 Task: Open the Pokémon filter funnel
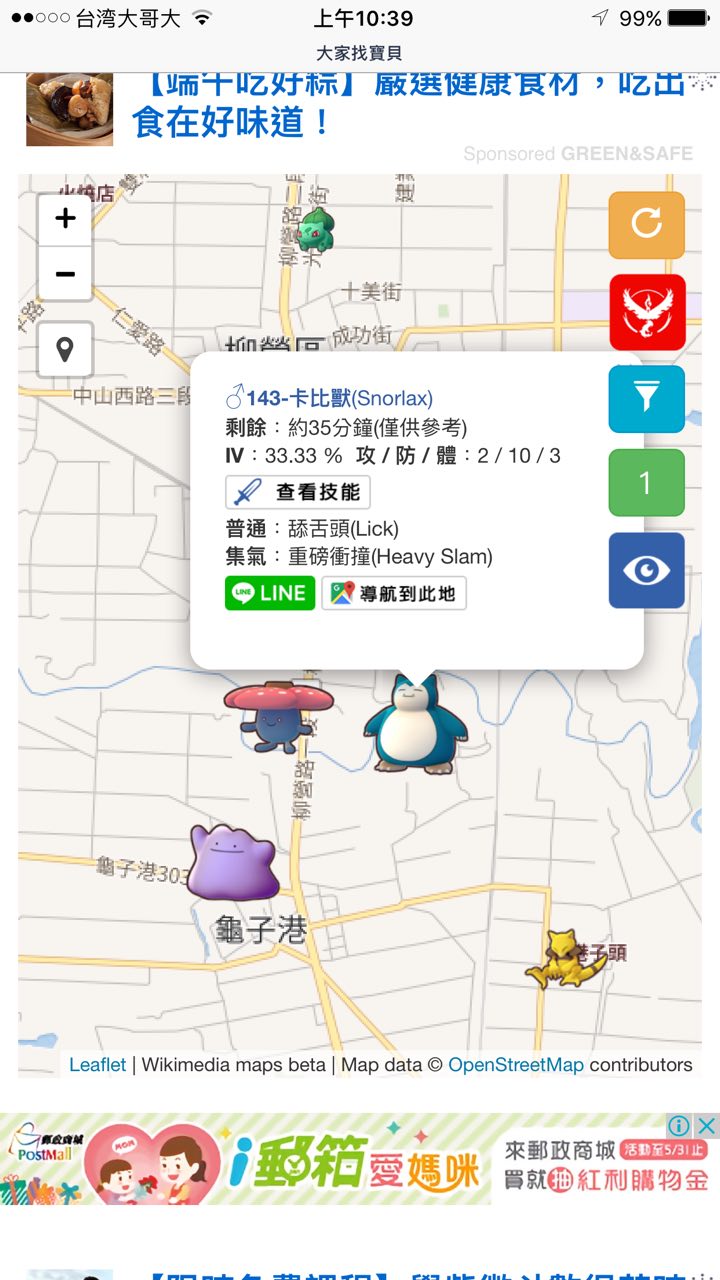pos(646,398)
